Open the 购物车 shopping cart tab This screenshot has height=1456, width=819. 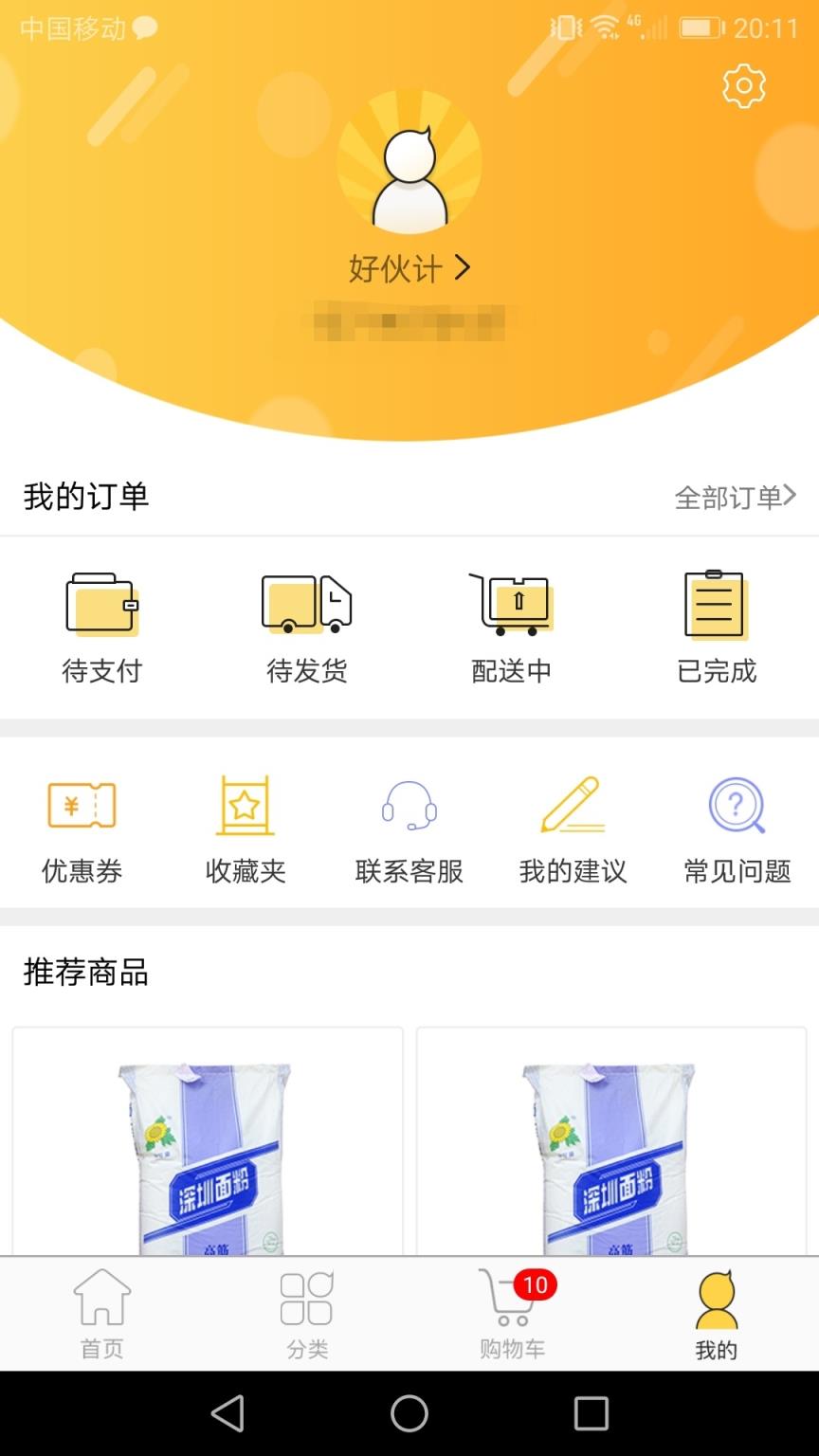(x=512, y=1314)
